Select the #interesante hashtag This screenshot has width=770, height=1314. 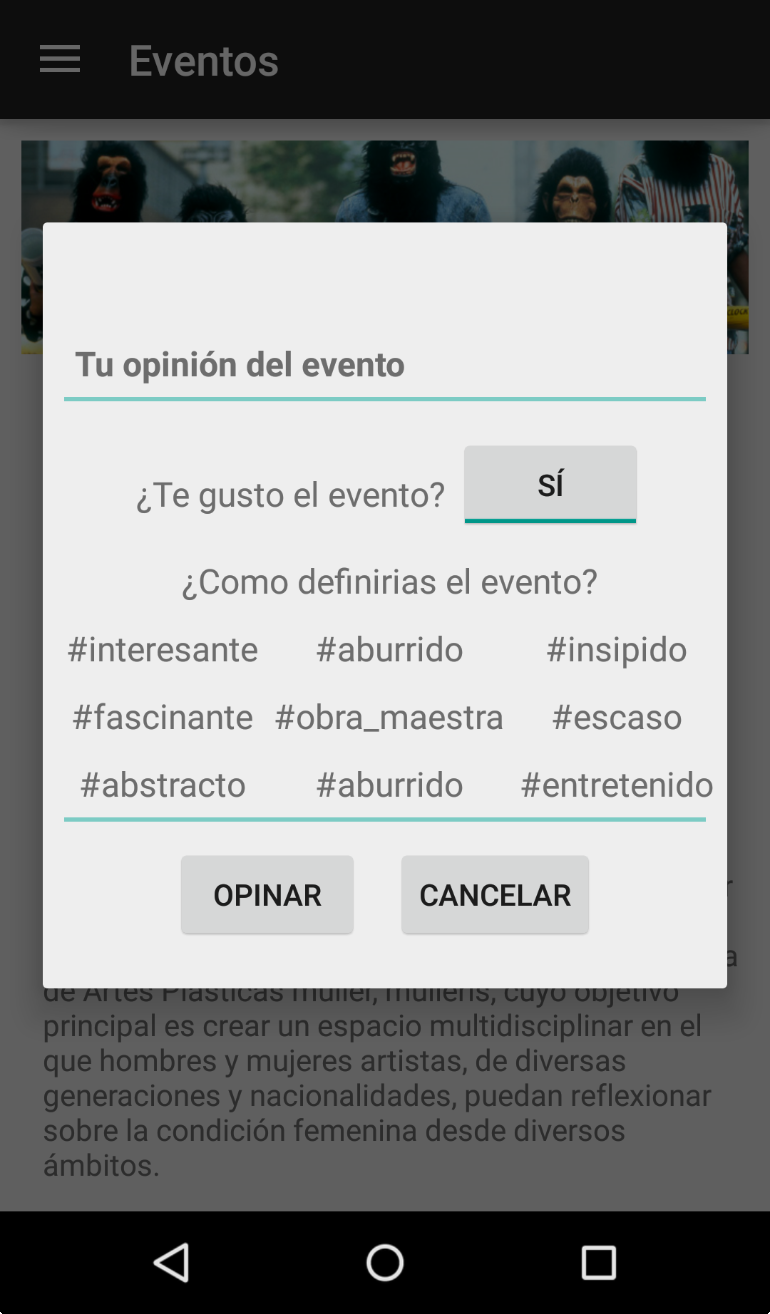(162, 649)
